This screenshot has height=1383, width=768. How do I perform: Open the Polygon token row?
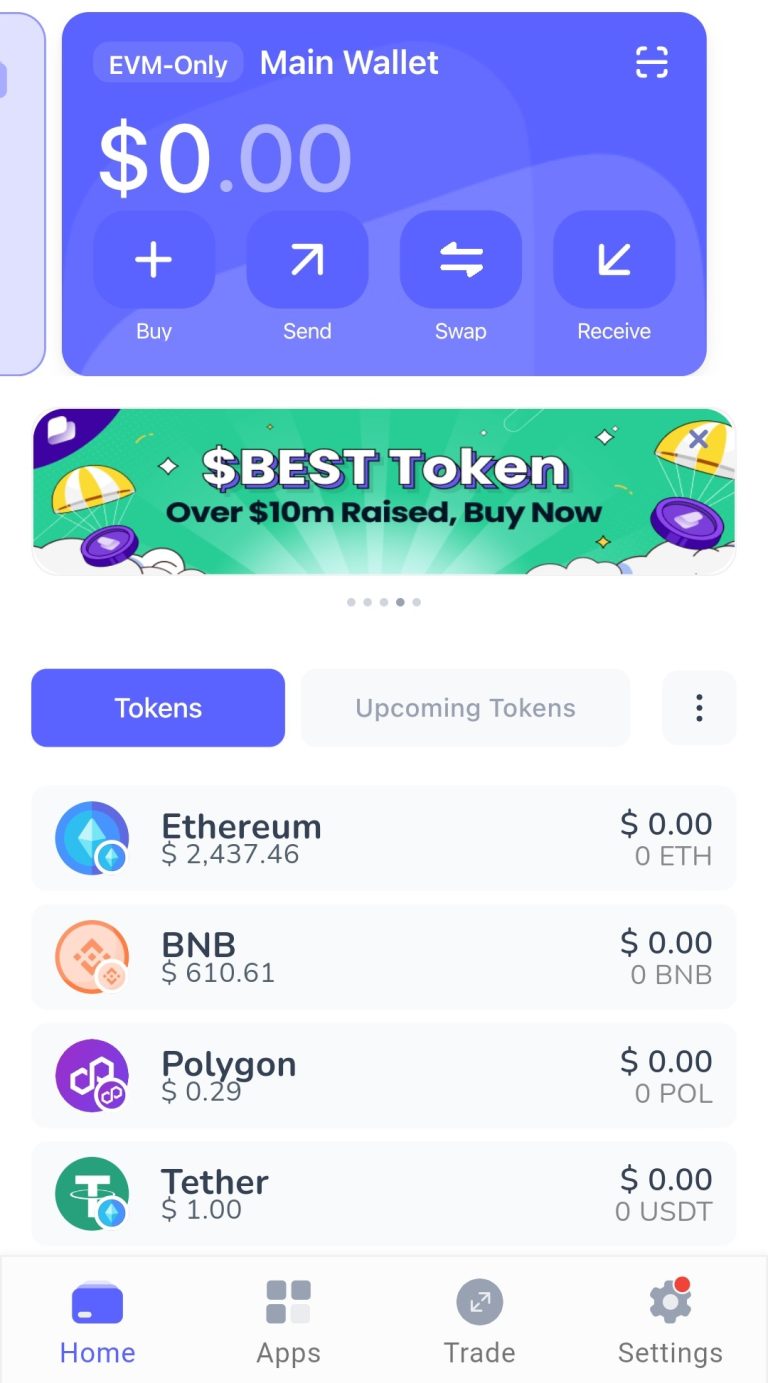(384, 1075)
